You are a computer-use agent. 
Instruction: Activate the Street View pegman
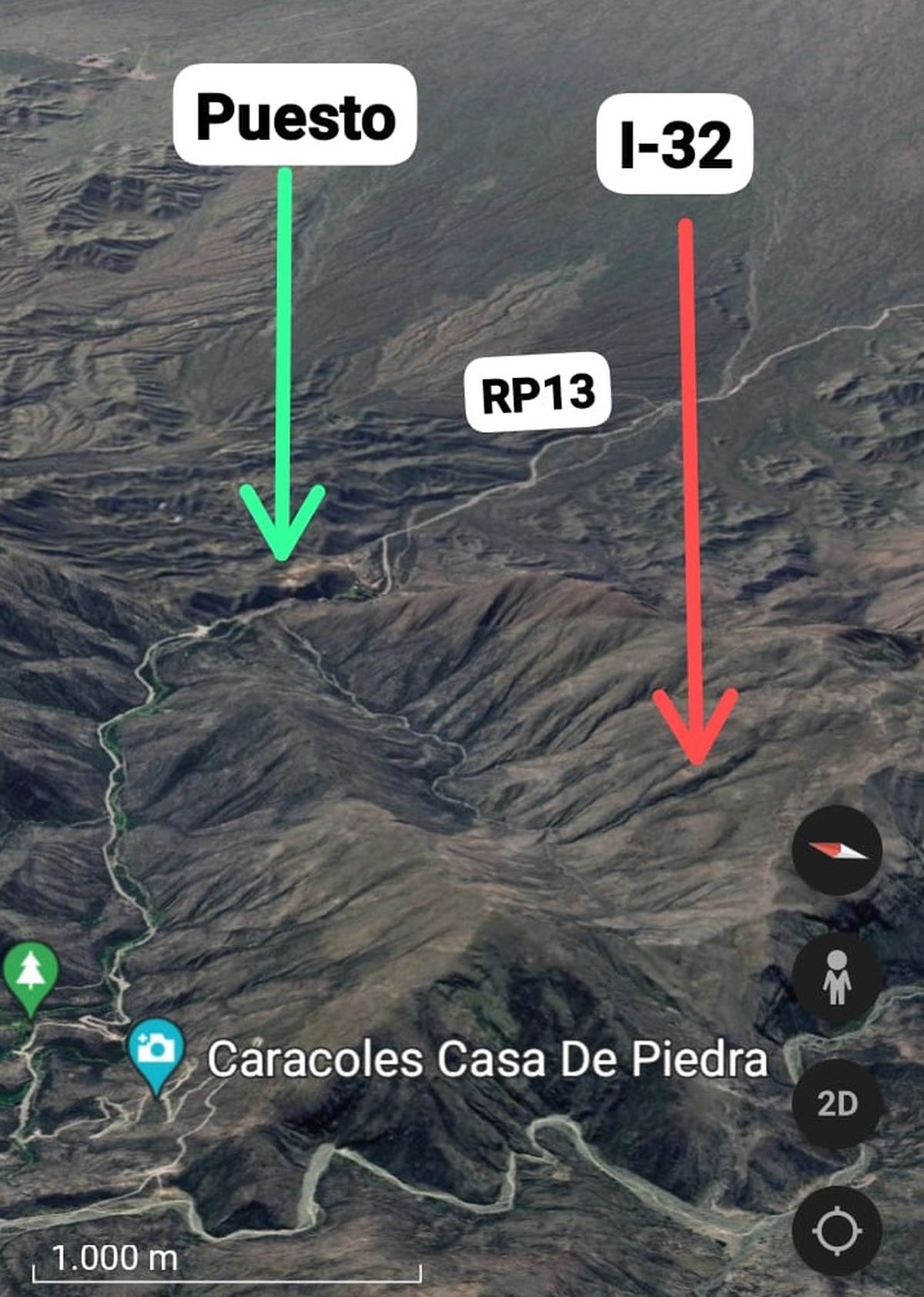click(x=836, y=977)
